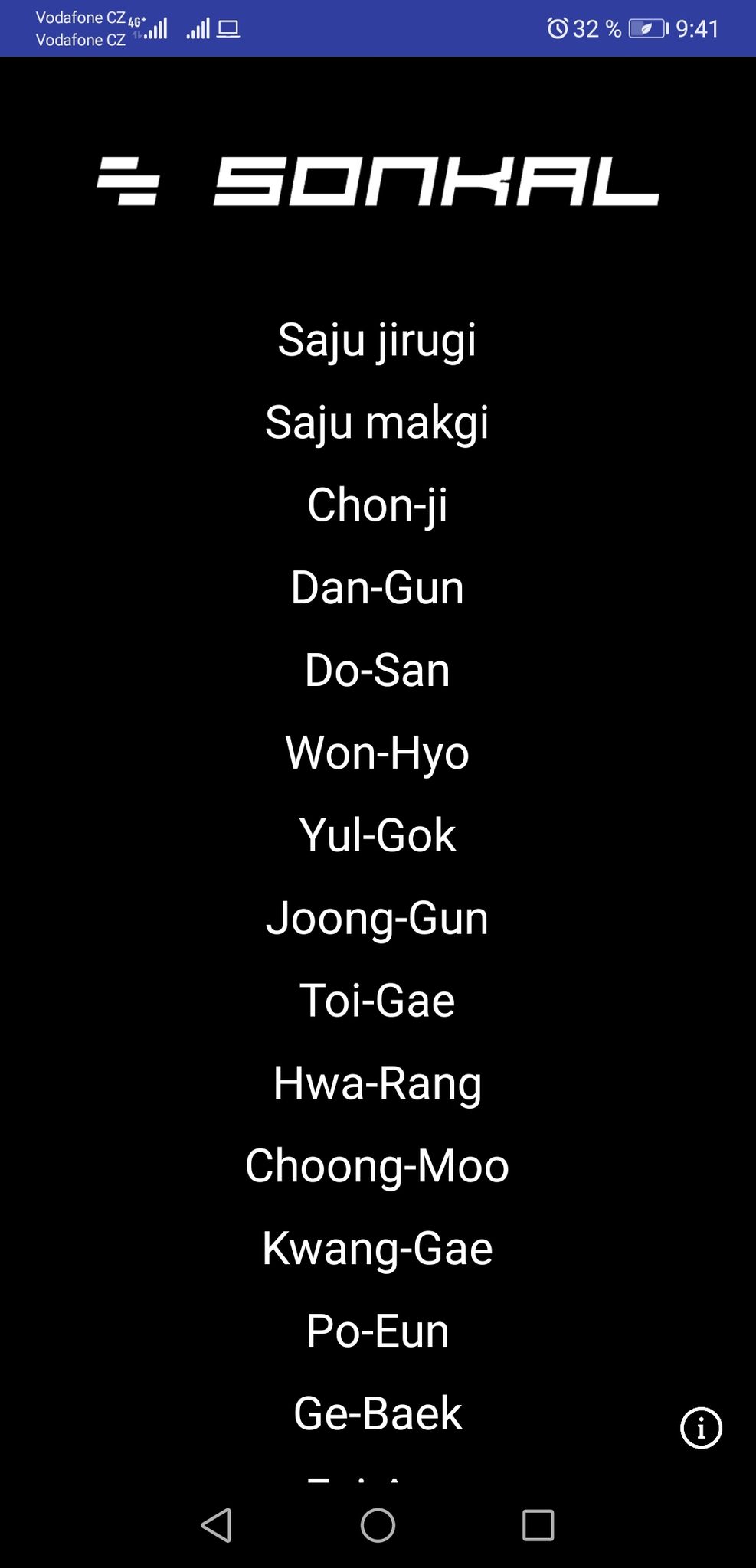Tap the Do-San entry

click(x=378, y=671)
